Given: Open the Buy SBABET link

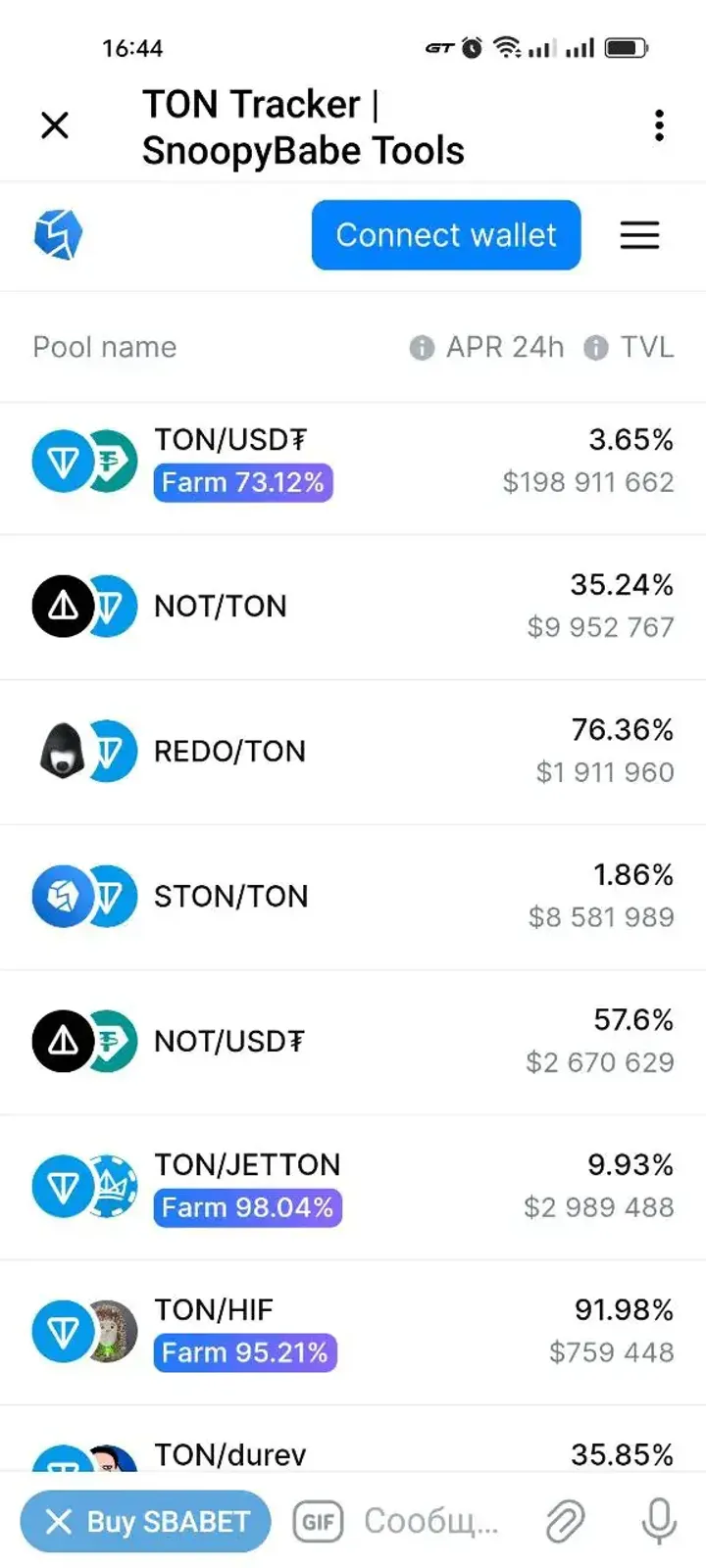Looking at the screenshot, I should [167, 1521].
